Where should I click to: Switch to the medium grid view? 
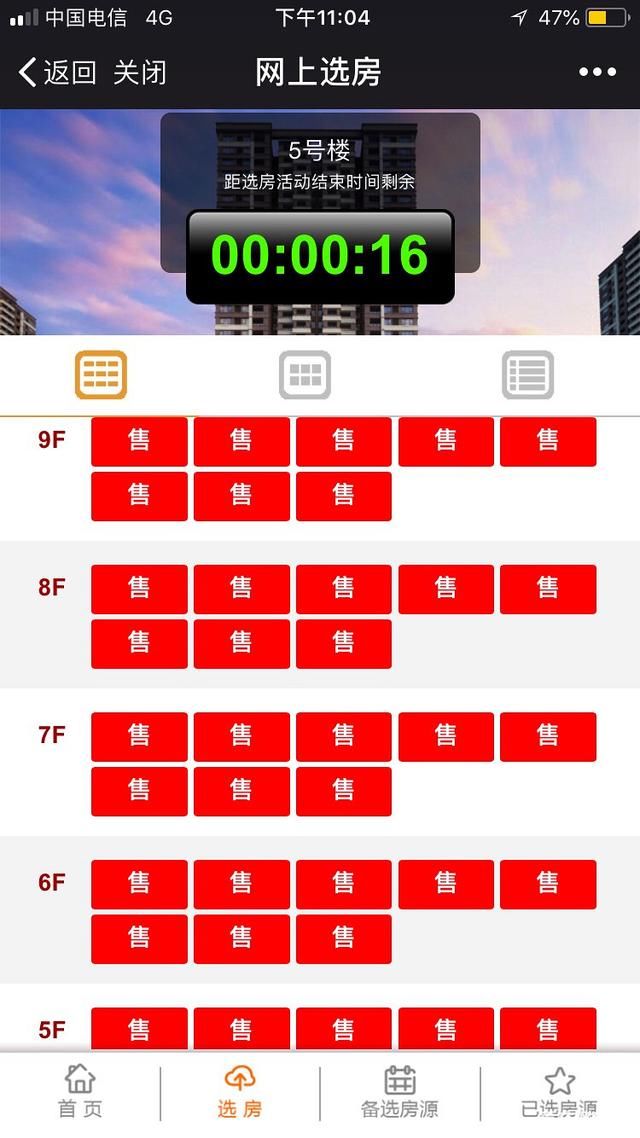tap(304, 375)
